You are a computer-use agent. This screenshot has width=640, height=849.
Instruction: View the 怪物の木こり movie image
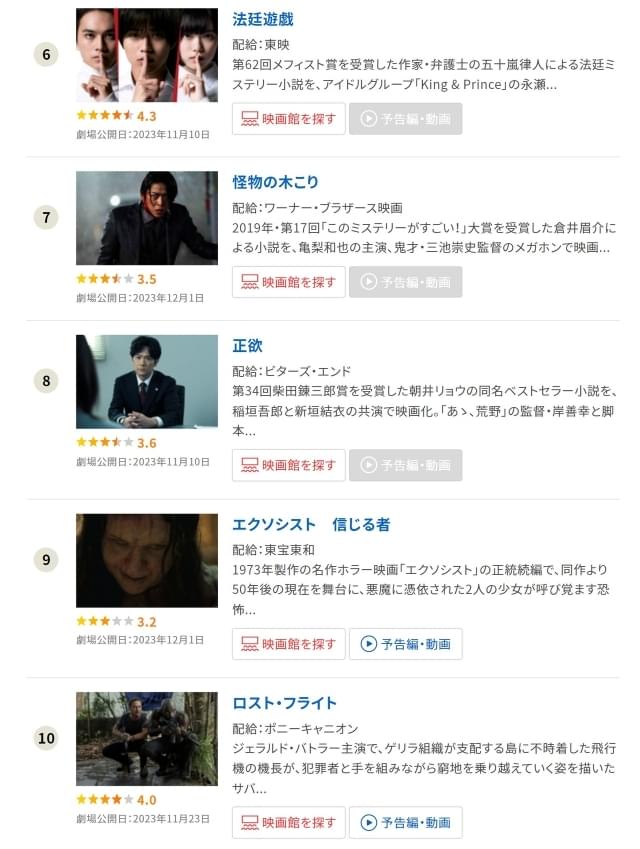coord(146,218)
